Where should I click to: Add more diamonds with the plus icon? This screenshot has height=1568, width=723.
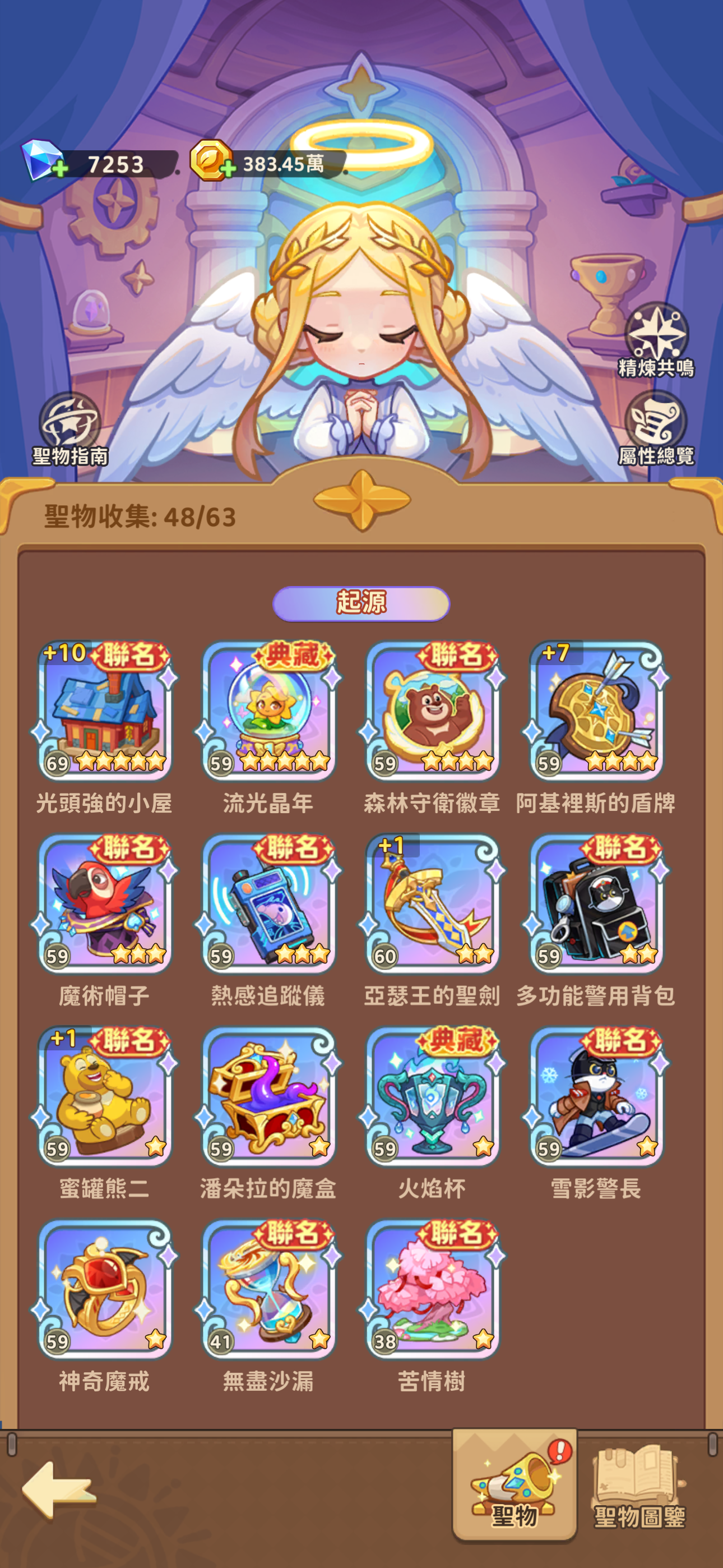59,169
